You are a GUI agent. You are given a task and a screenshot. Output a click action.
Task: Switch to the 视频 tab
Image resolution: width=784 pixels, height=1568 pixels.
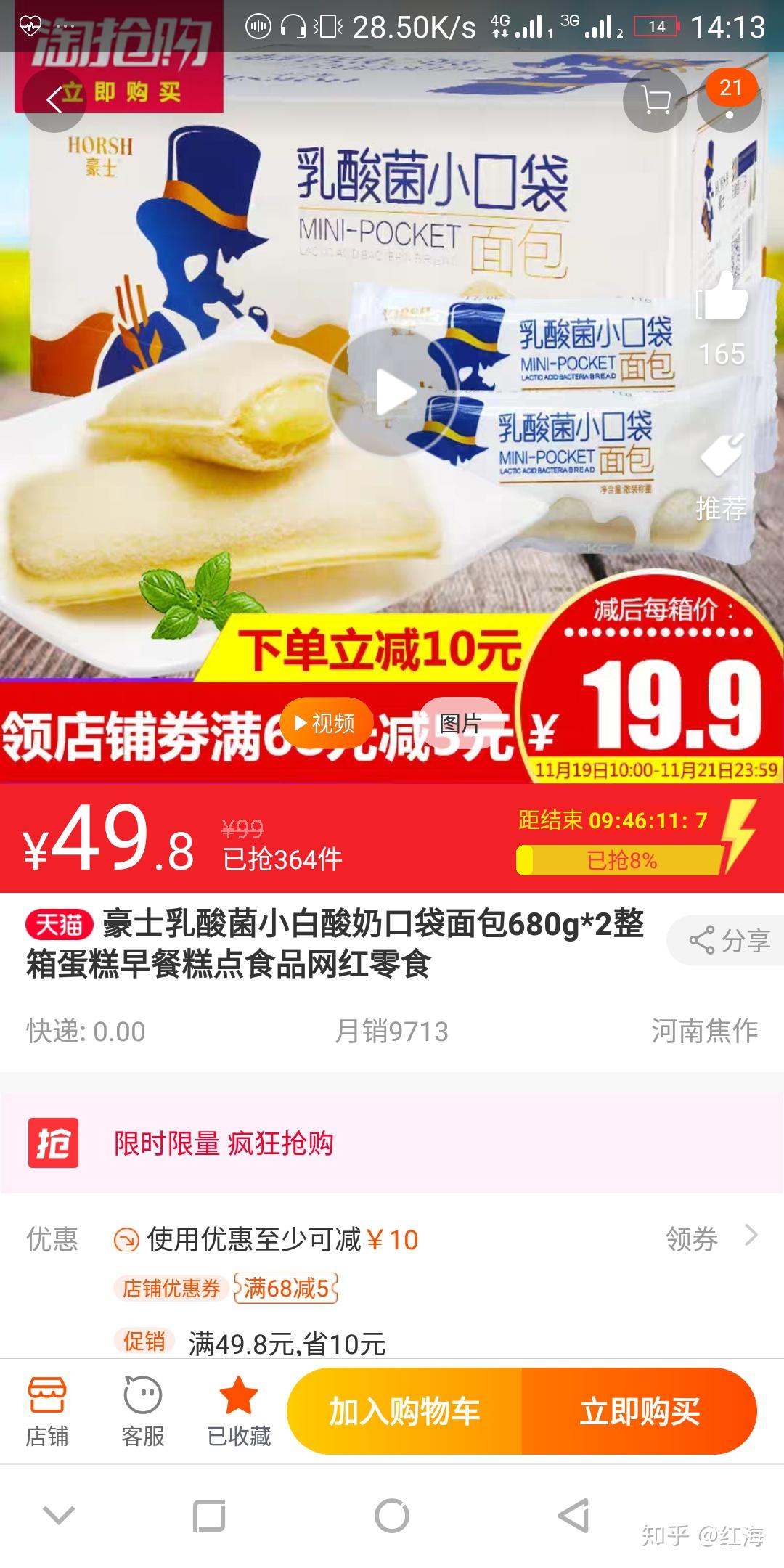pyautogui.click(x=326, y=723)
